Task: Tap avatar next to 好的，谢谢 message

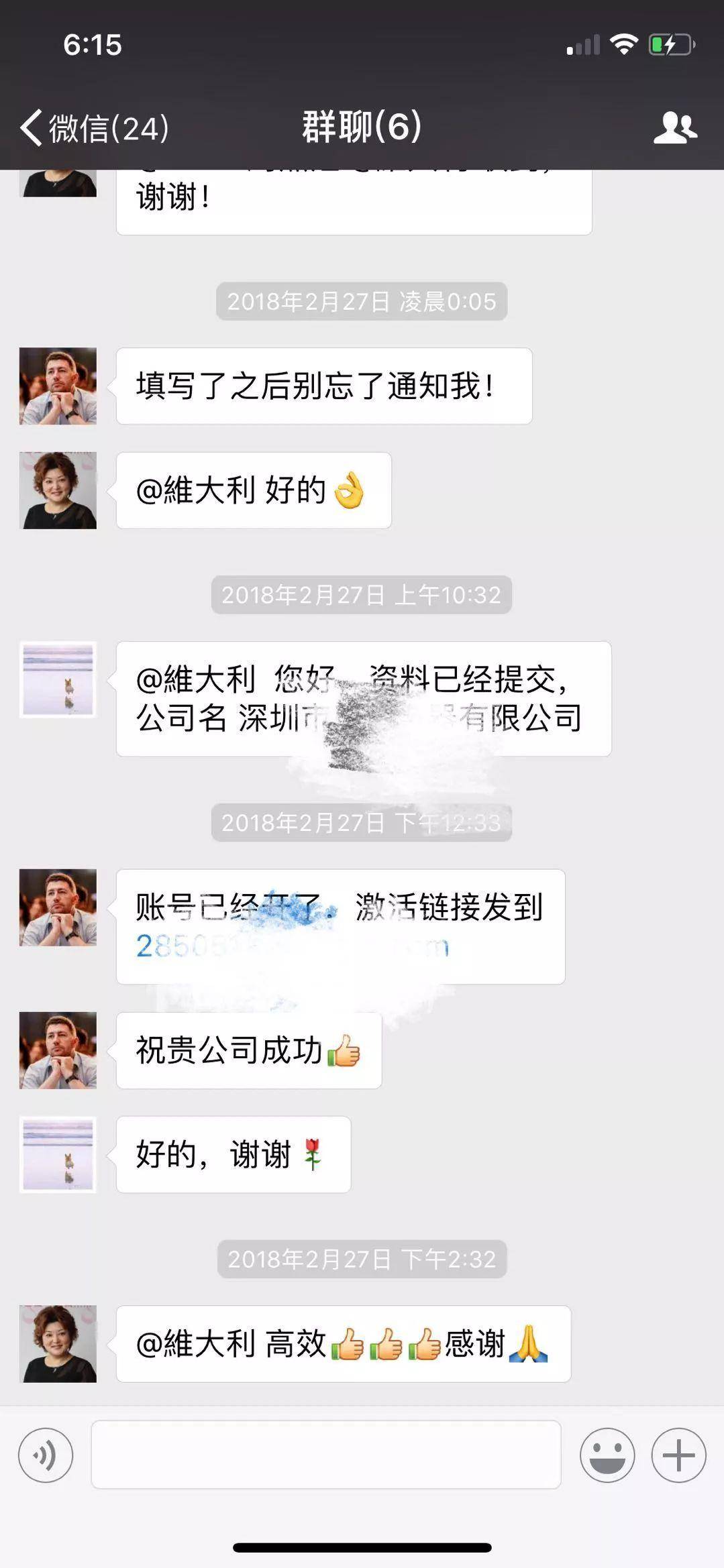Action: click(58, 1154)
